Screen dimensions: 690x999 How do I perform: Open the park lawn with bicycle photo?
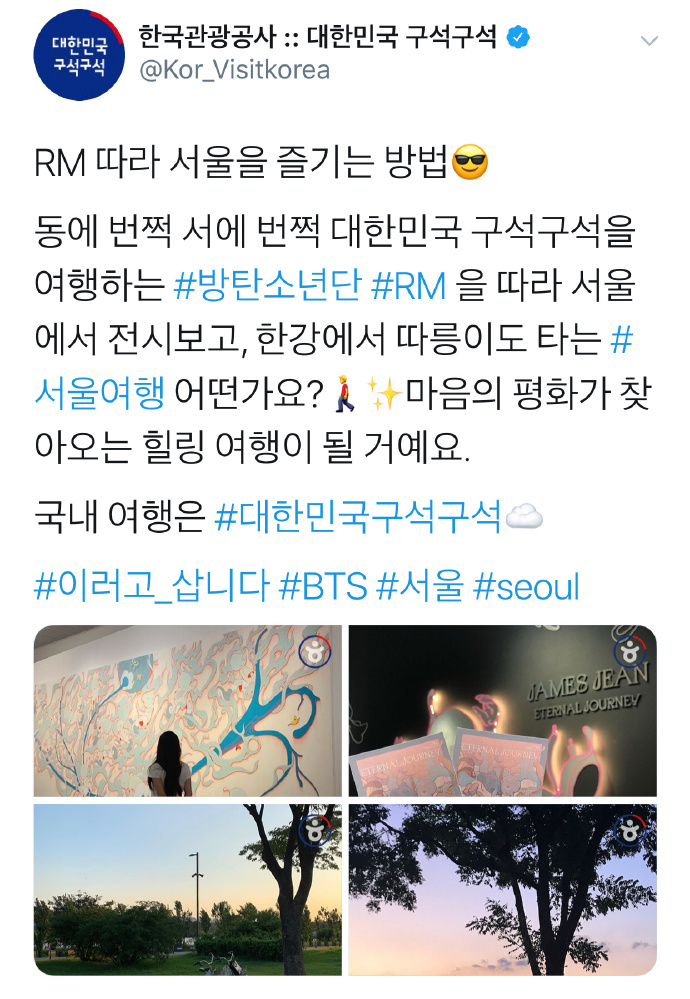pyautogui.click(x=188, y=889)
